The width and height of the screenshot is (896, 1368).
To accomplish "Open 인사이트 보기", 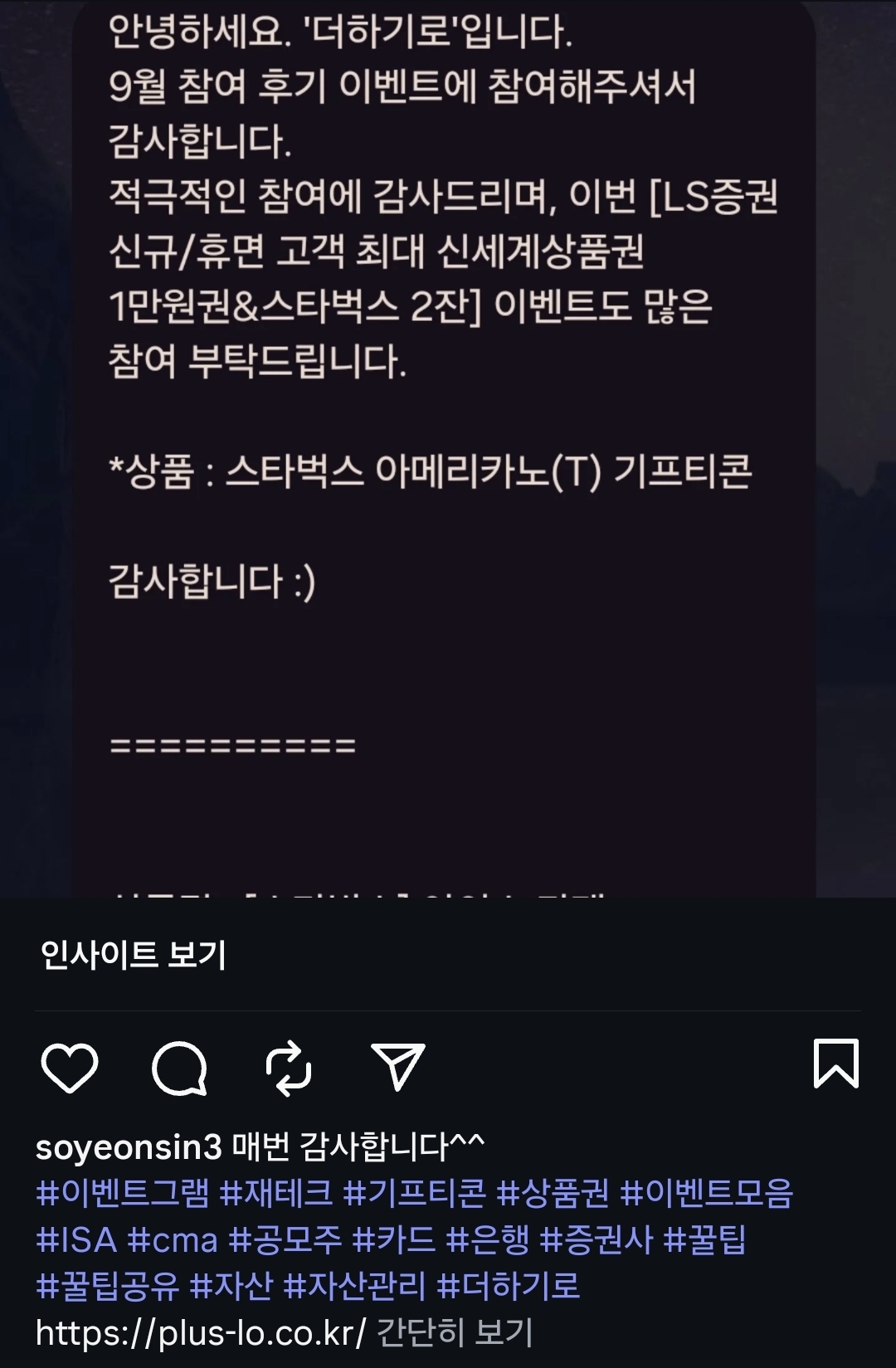I will (x=134, y=955).
